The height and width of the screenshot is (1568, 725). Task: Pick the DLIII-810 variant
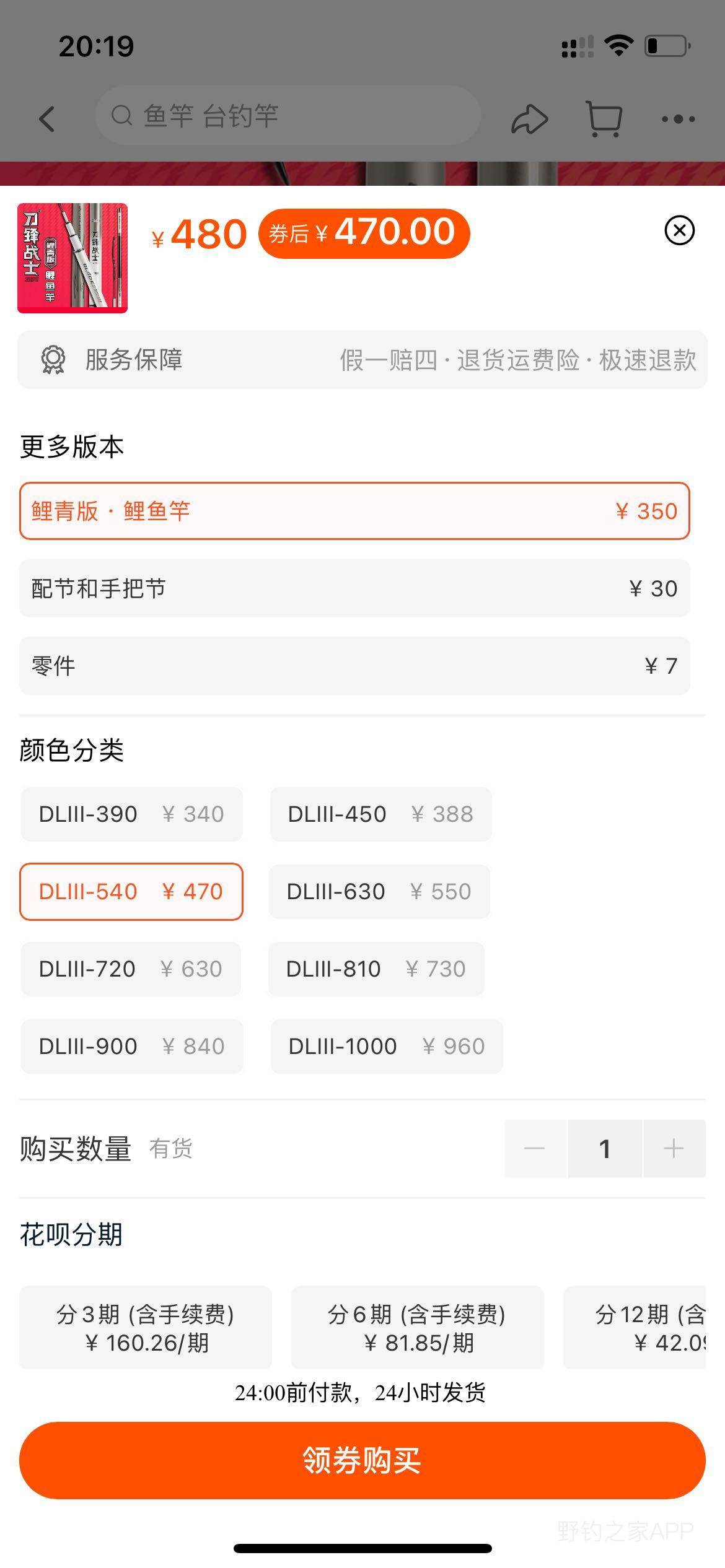point(376,969)
